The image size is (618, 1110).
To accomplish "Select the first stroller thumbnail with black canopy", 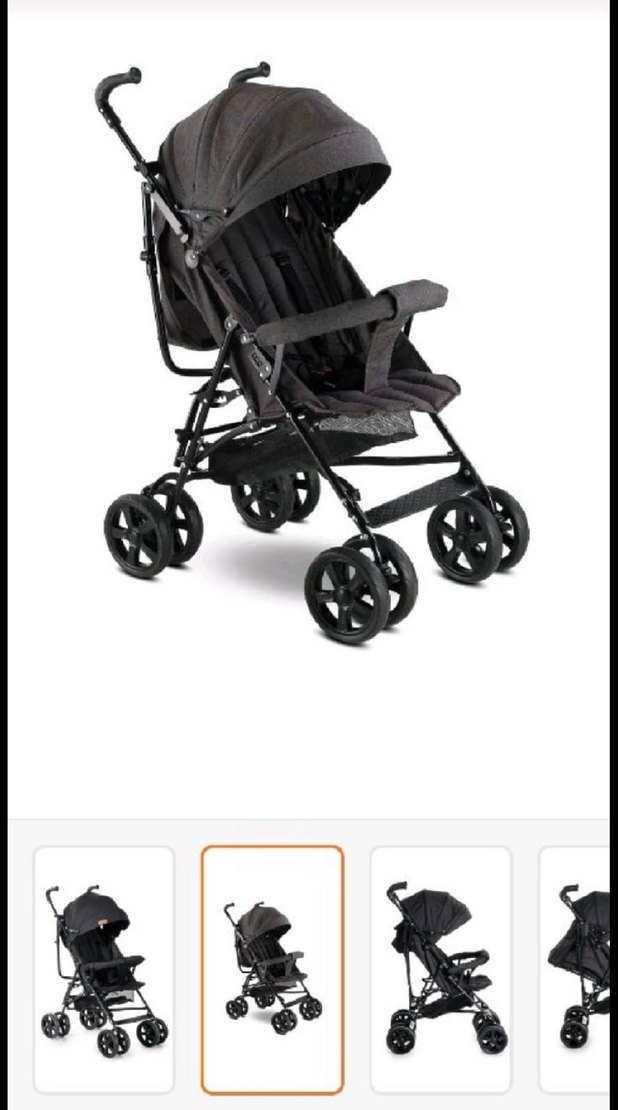I will click(x=104, y=969).
